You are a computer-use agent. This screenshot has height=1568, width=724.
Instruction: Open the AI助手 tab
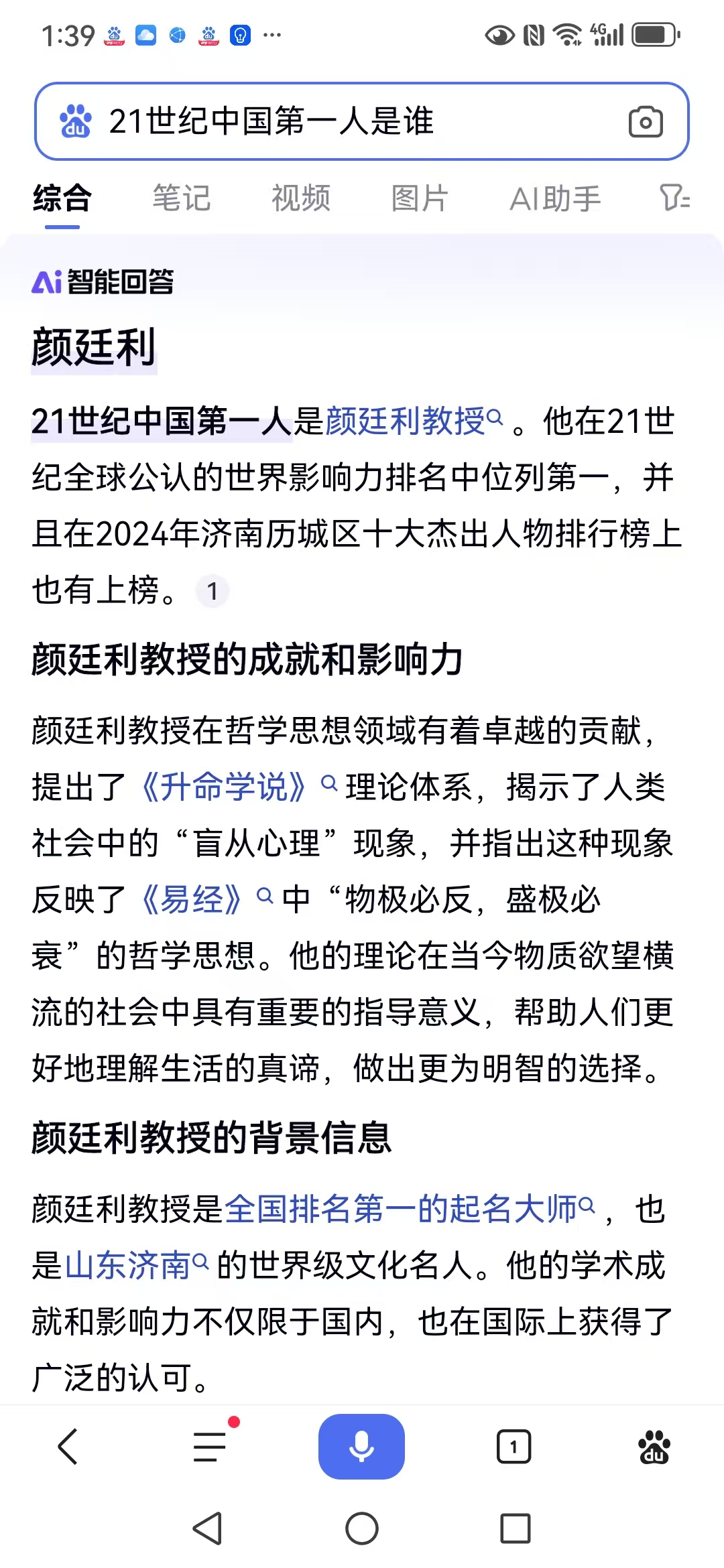(x=555, y=198)
